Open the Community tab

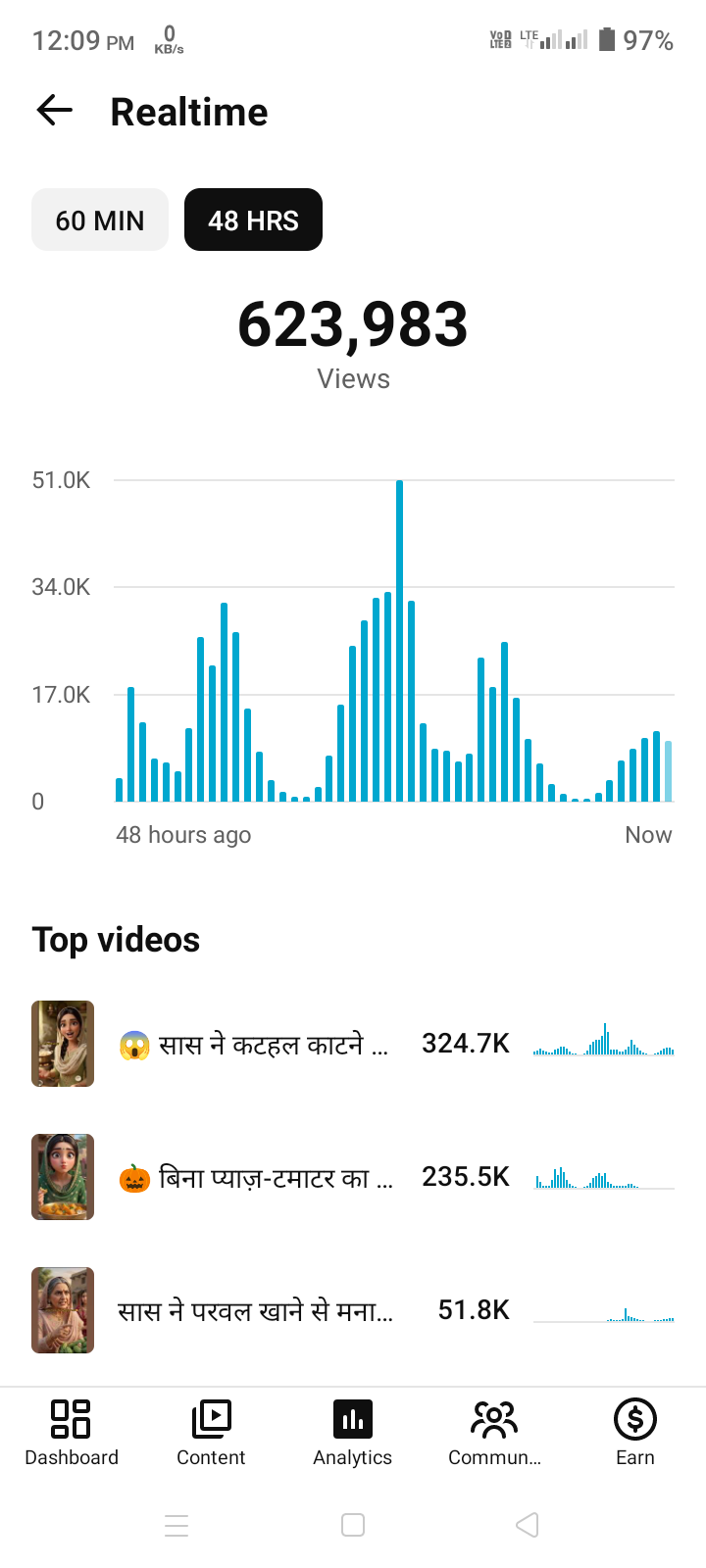coord(494,1433)
